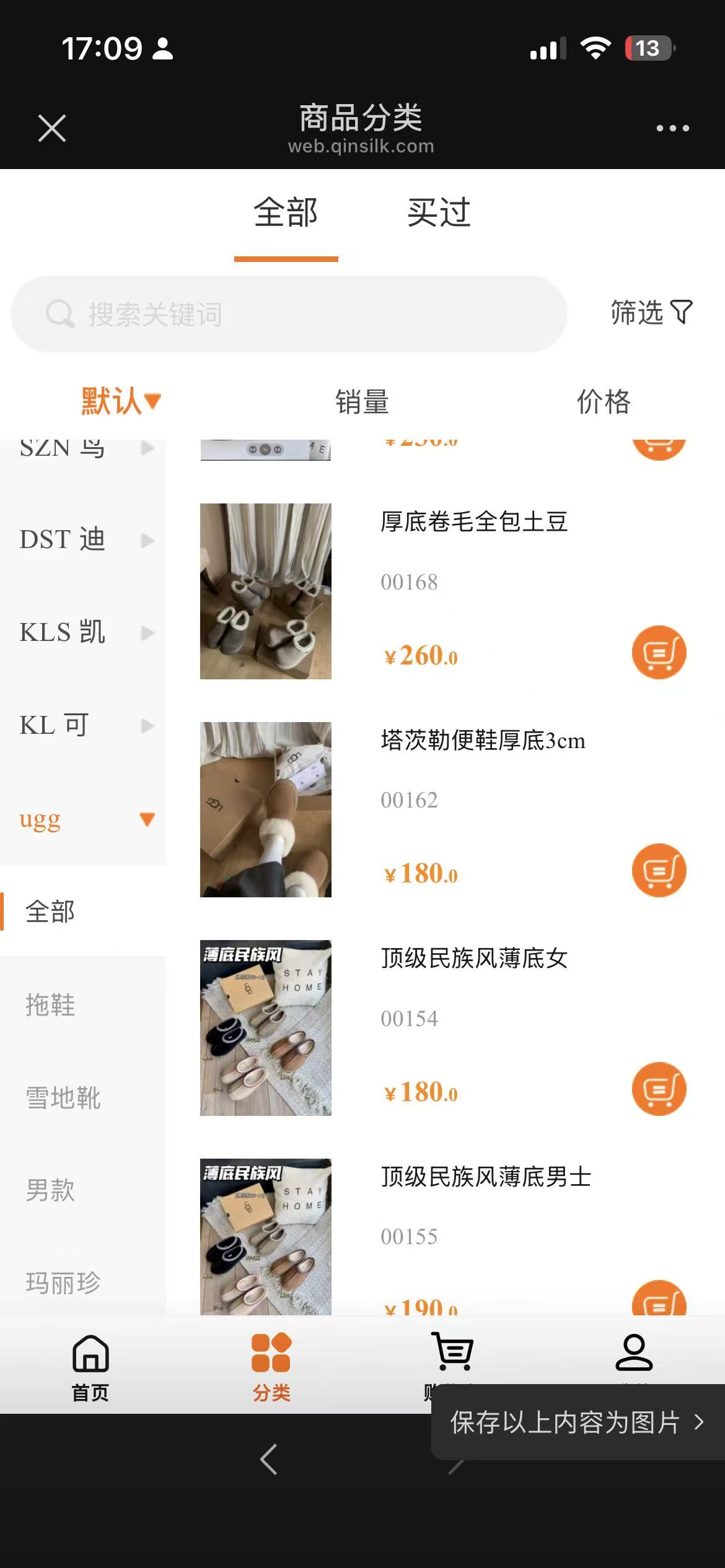The height and width of the screenshot is (1568, 725).
Task: Collapse the ugg category
Action: [x=83, y=819]
